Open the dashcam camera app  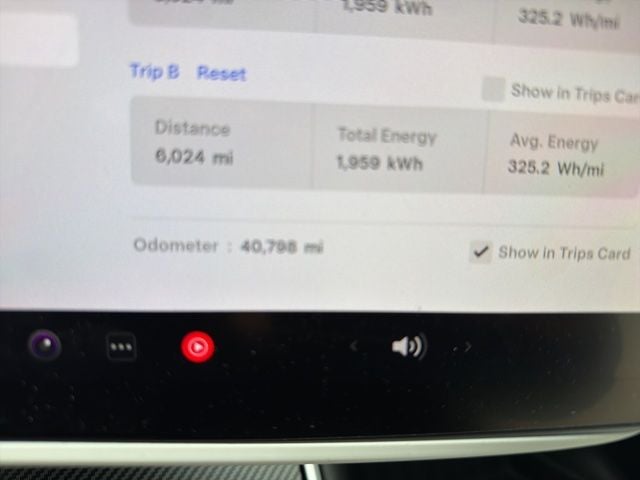click(44, 346)
